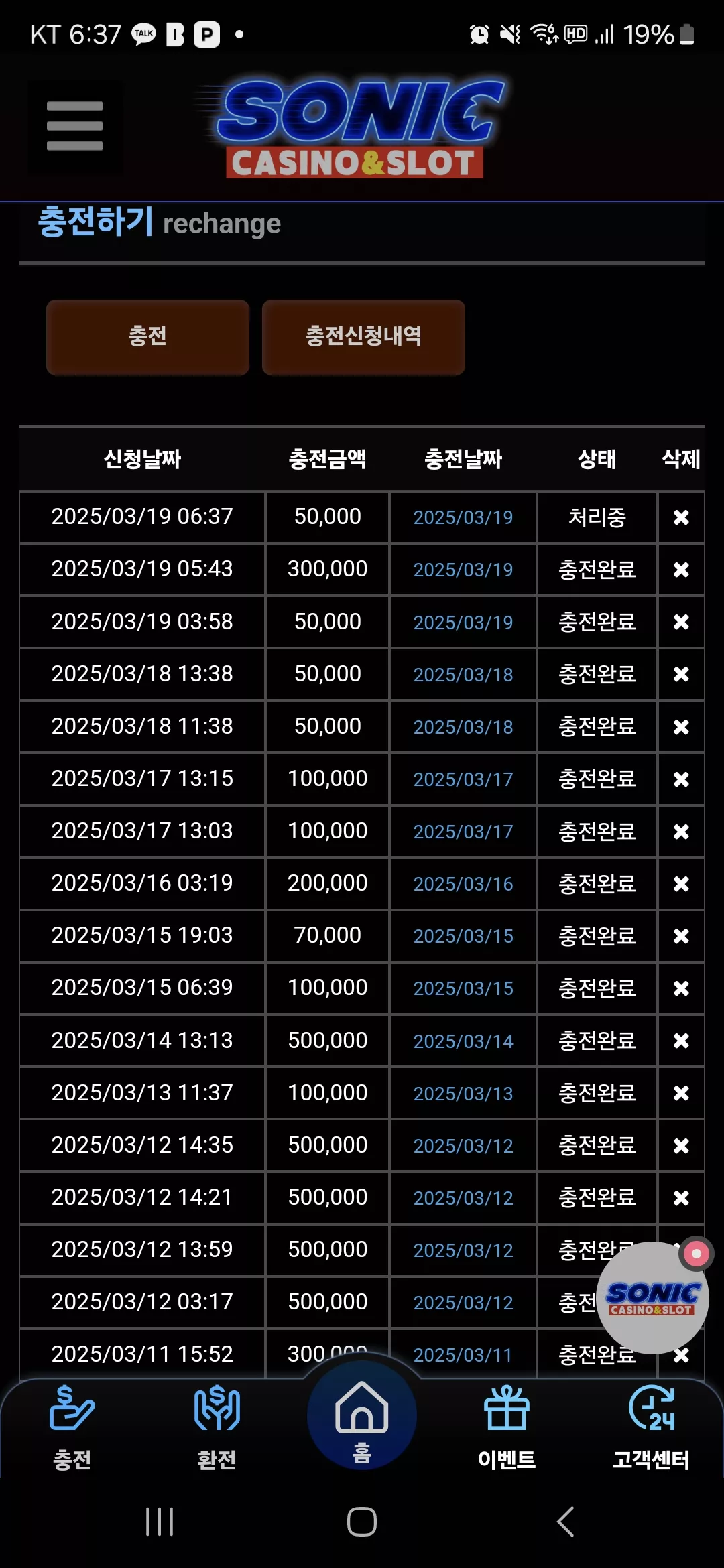The width and height of the screenshot is (724, 1568).
Task: Delete the 2025/03/16 03:19 entry
Action: pos(681,884)
